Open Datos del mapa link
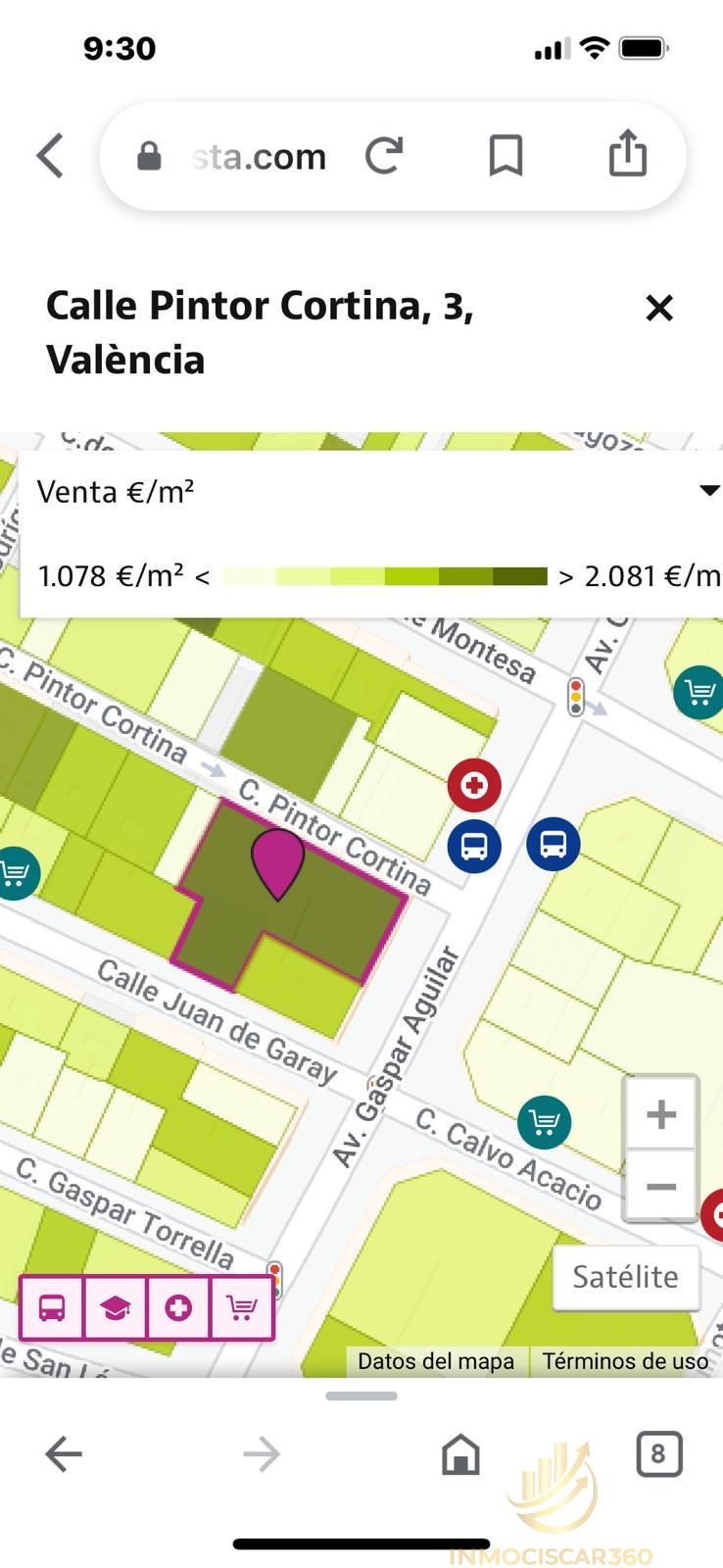This screenshot has width=723, height=1568. (x=435, y=1361)
